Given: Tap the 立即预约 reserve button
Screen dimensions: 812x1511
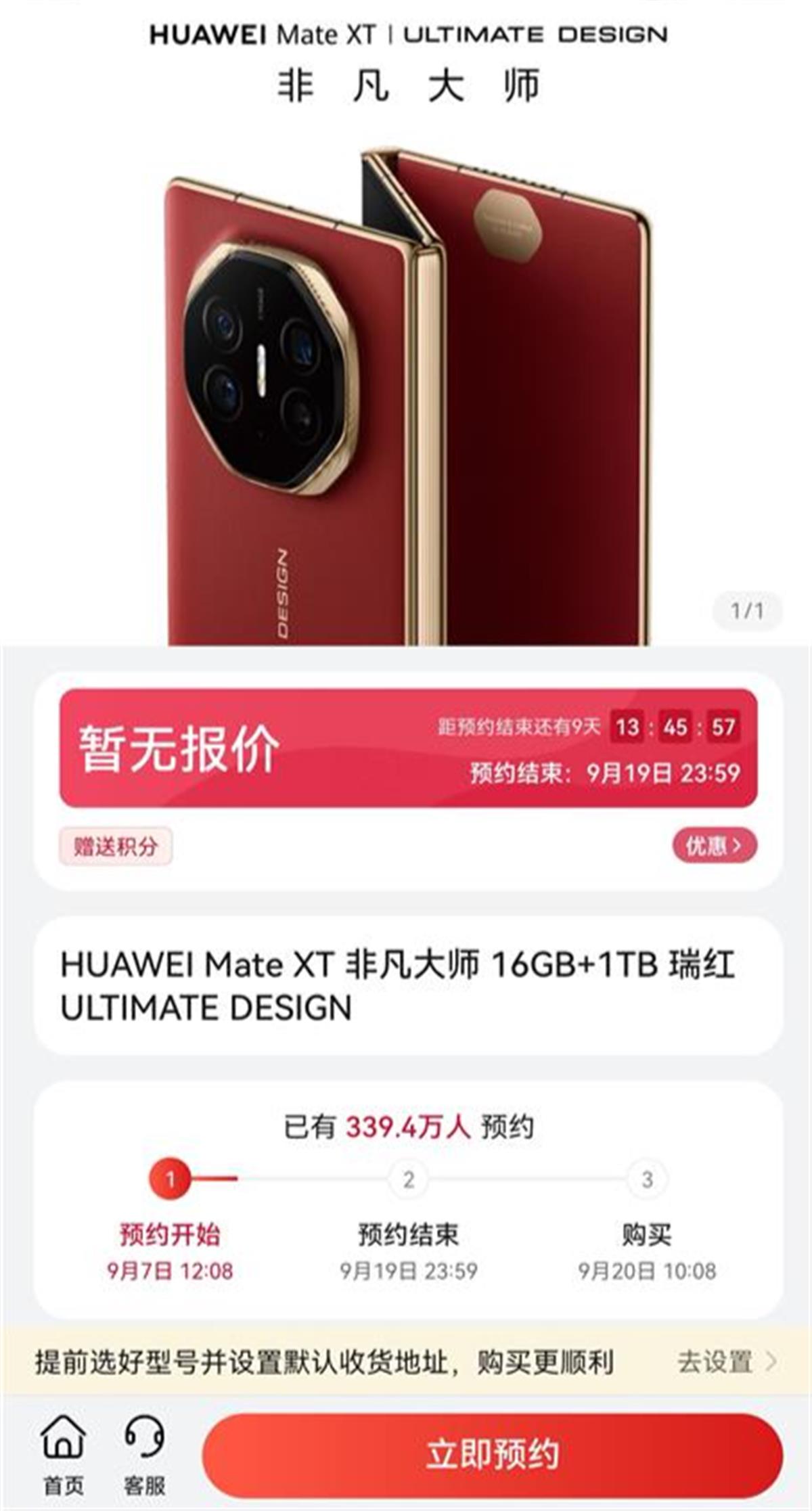Looking at the screenshot, I should click(x=492, y=1453).
